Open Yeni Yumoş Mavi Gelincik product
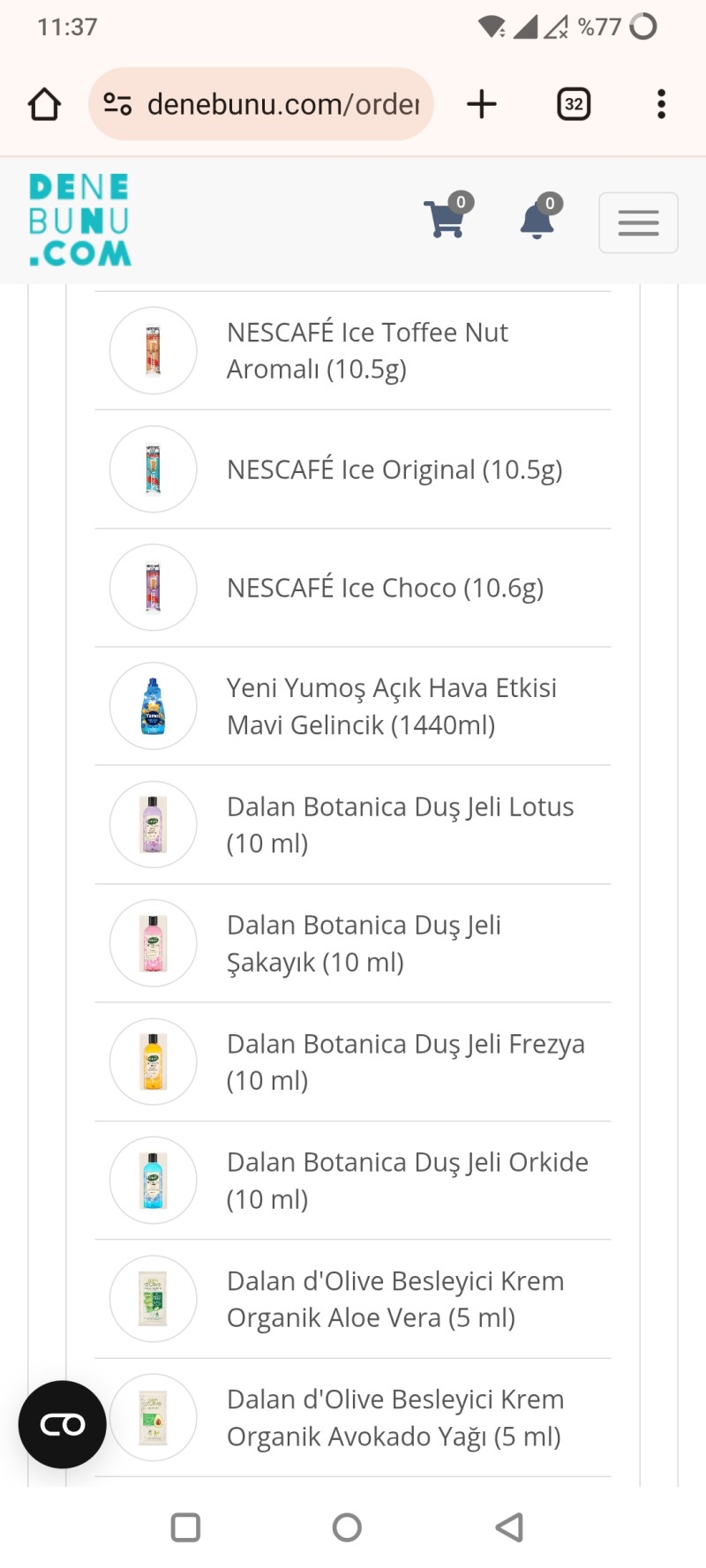 click(x=391, y=706)
